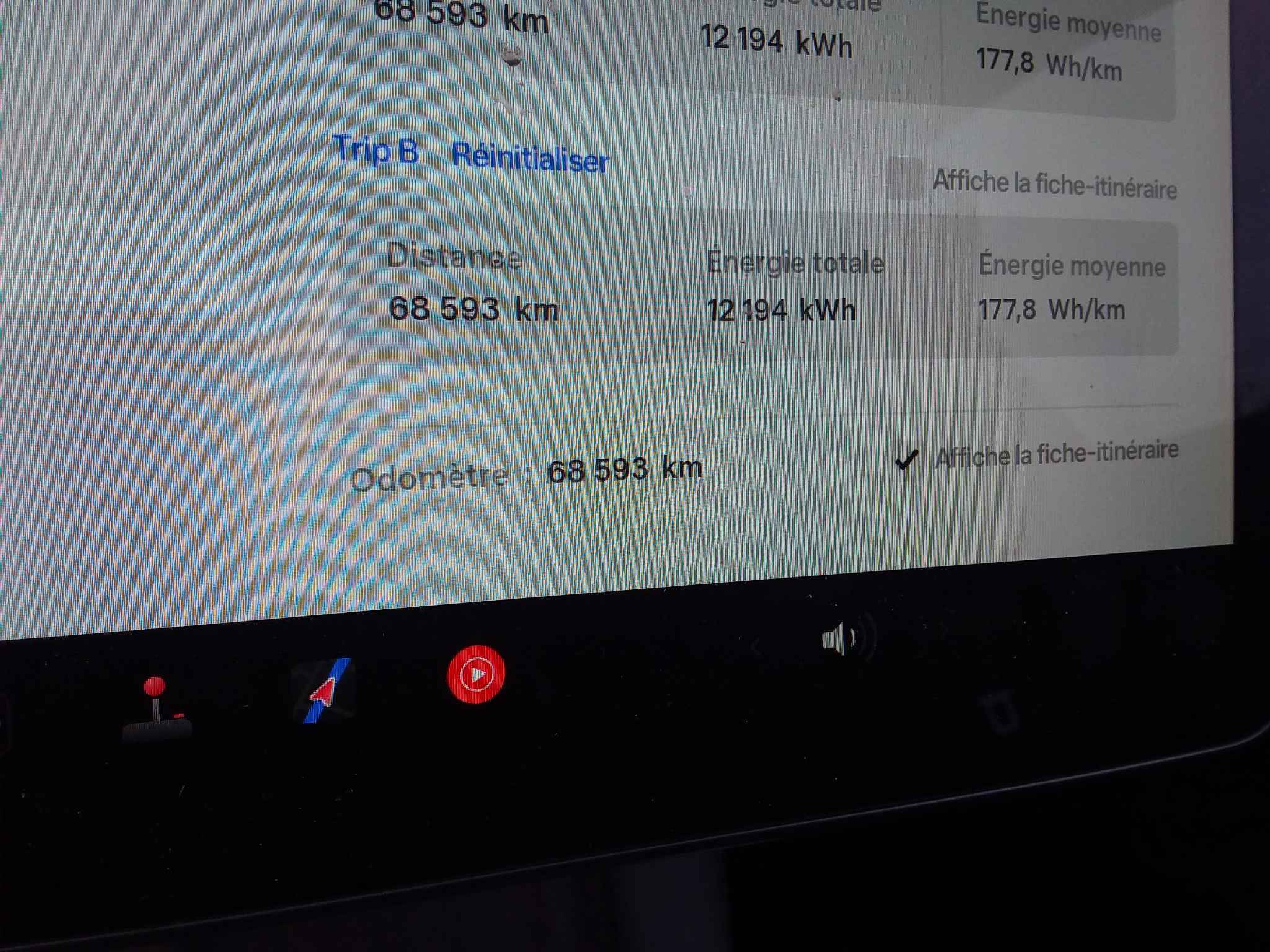Open the arcade joystick app
Image resolution: width=1270 pixels, height=952 pixels.
click(x=156, y=707)
